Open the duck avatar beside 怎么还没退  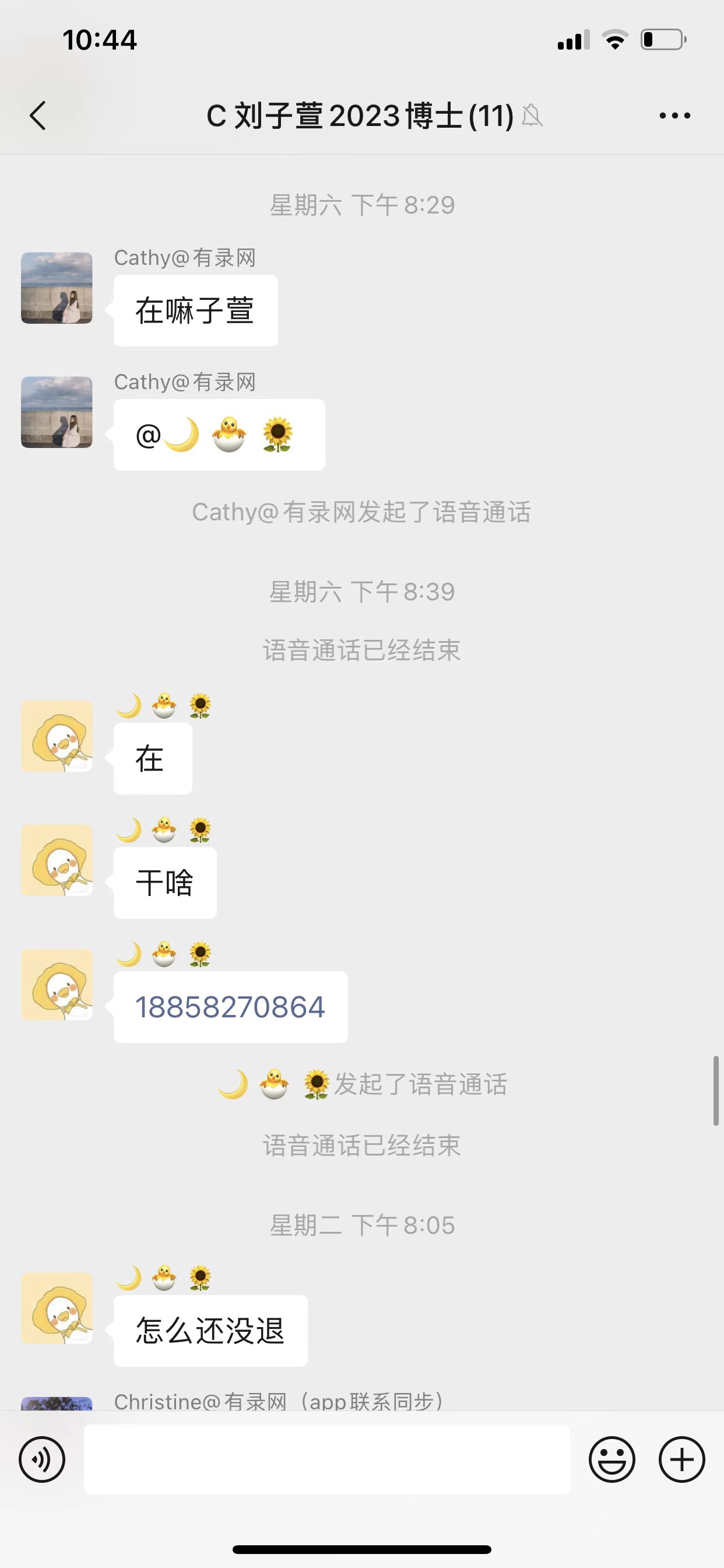57,1307
